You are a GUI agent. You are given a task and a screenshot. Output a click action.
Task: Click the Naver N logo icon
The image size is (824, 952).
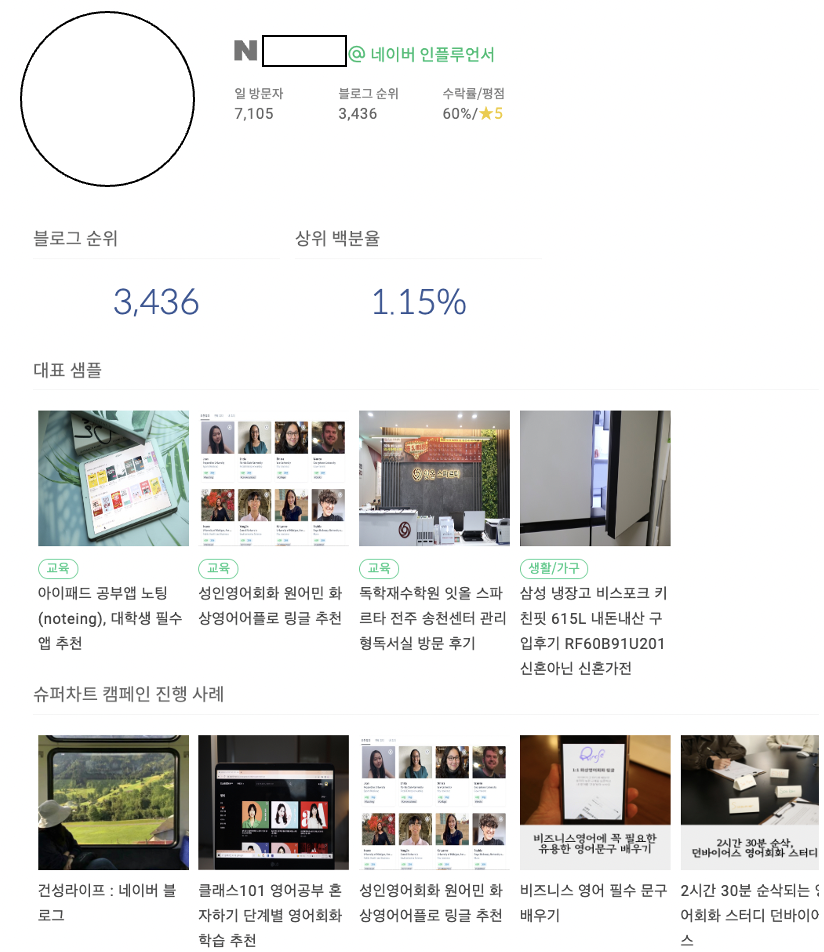244,50
